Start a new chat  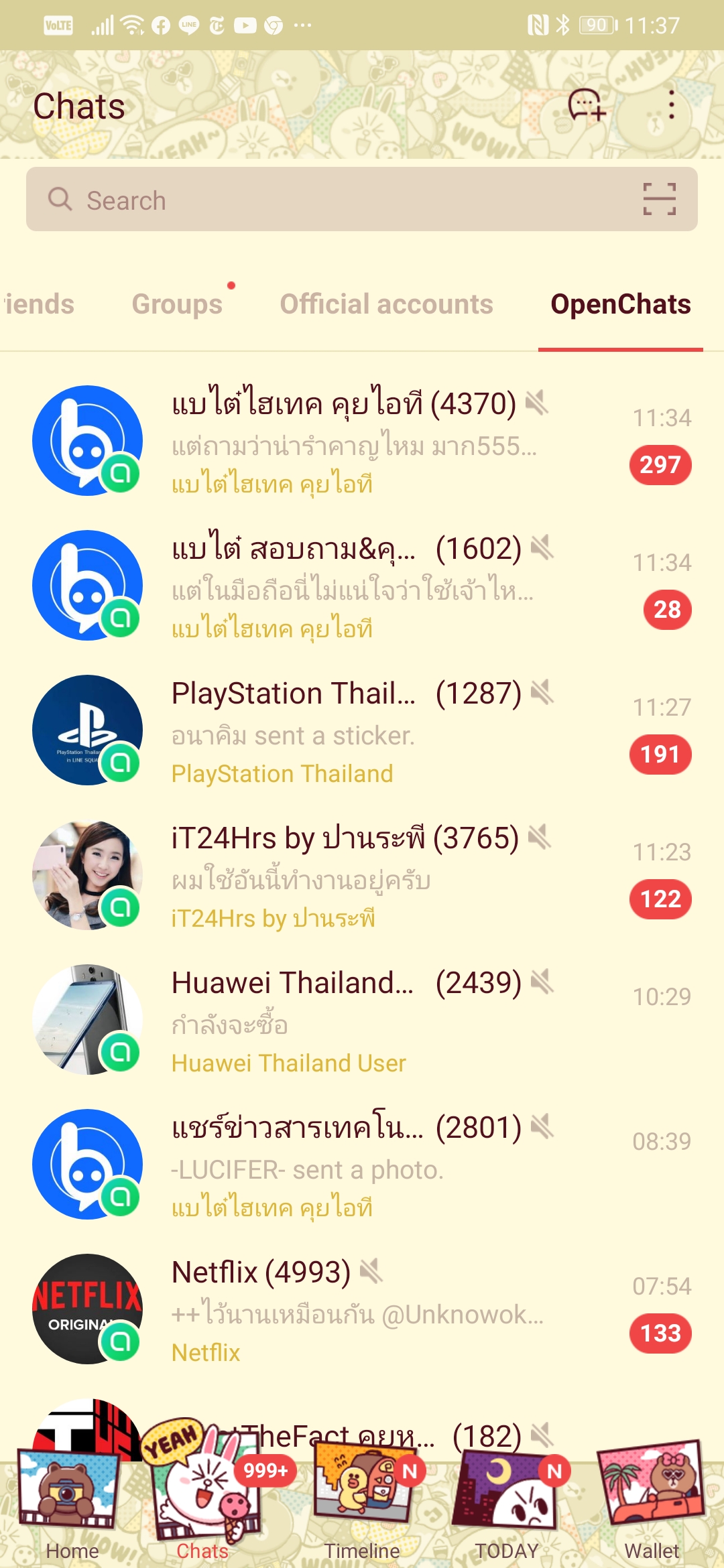[x=587, y=105]
